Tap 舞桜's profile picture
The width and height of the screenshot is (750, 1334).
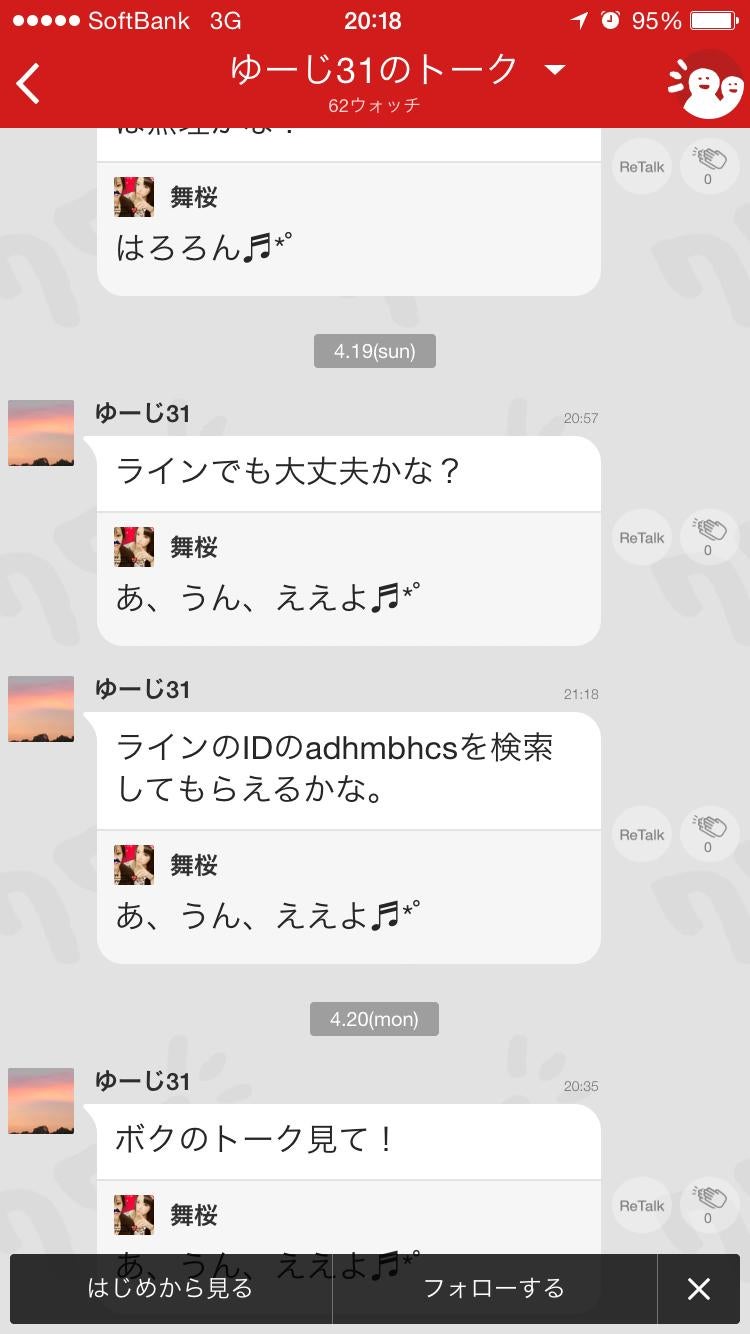(x=133, y=547)
